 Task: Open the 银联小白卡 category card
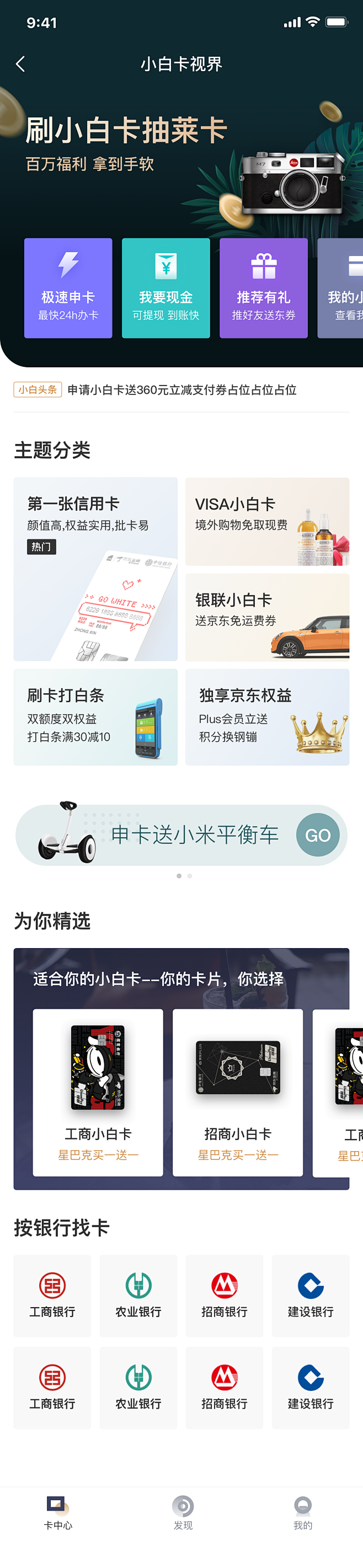(267, 617)
